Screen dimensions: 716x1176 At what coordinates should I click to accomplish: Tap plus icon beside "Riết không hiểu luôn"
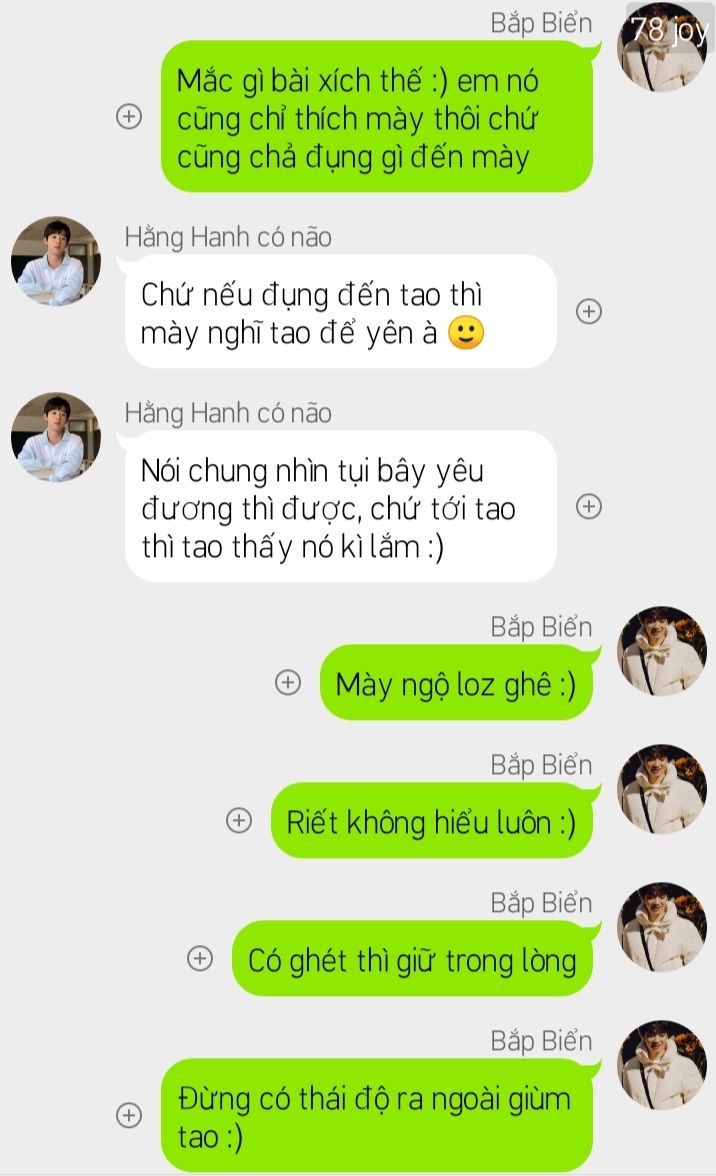click(x=239, y=821)
